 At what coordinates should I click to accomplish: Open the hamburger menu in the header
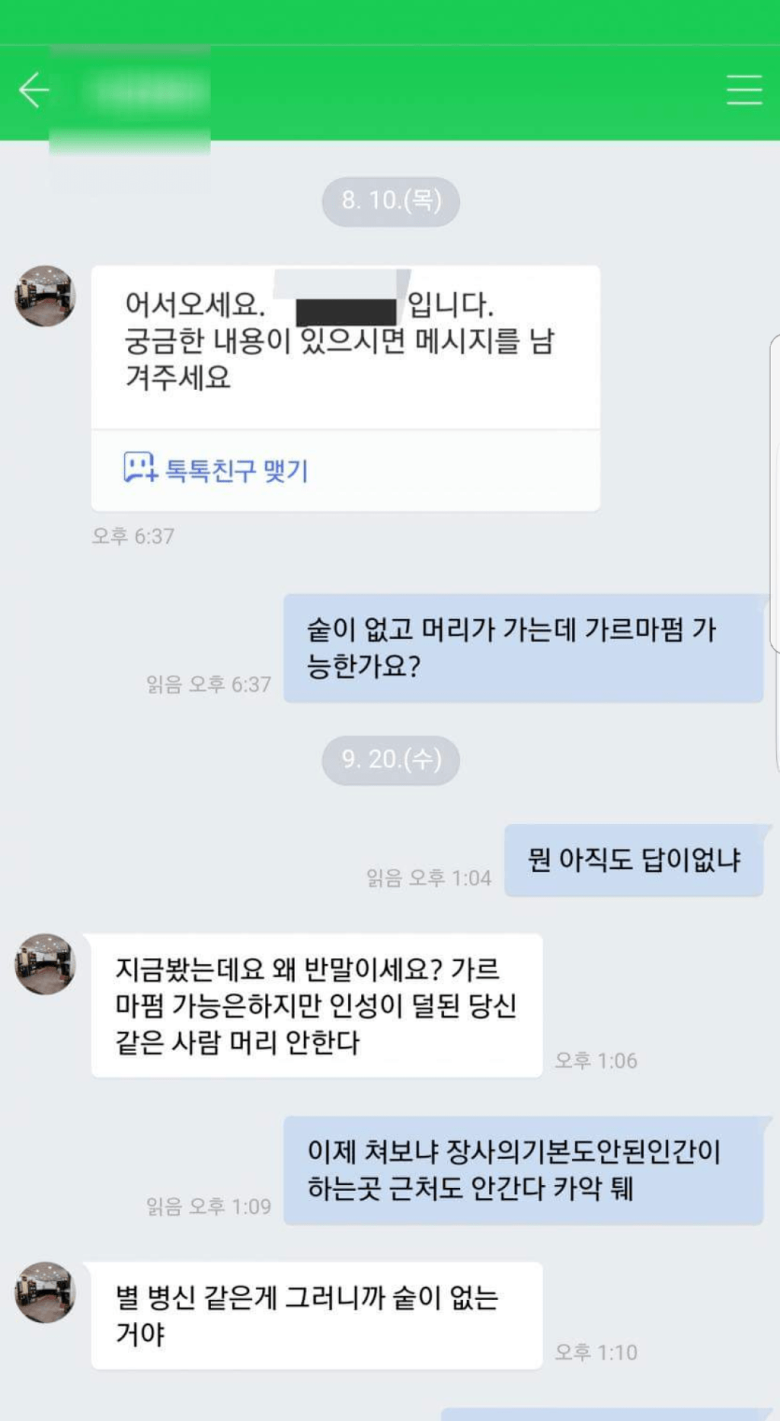pyautogui.click(x=744, y=90)
